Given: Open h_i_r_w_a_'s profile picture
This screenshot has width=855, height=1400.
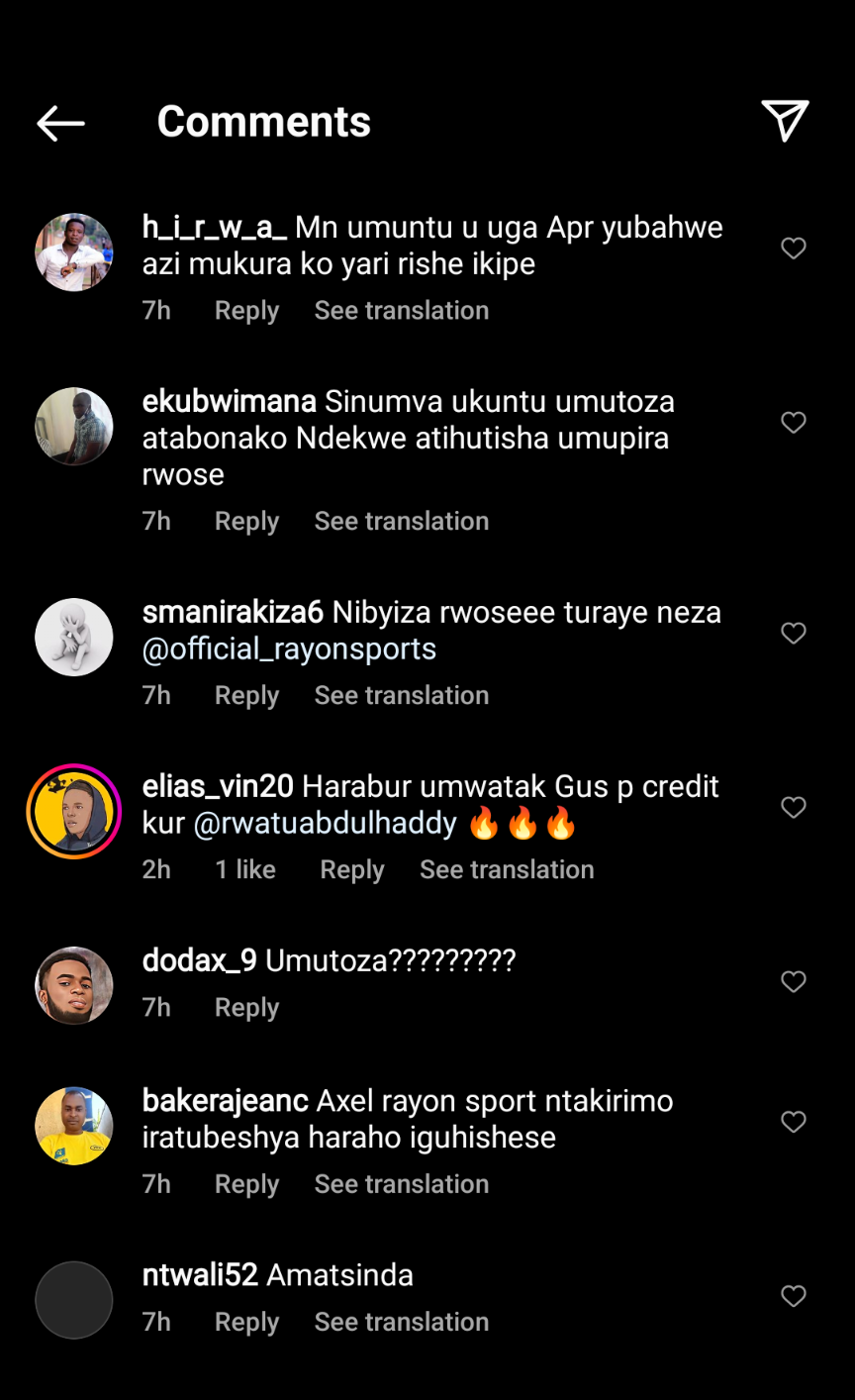Looking at the screenshot, I should pyautogui.click(x=74, y=252).
